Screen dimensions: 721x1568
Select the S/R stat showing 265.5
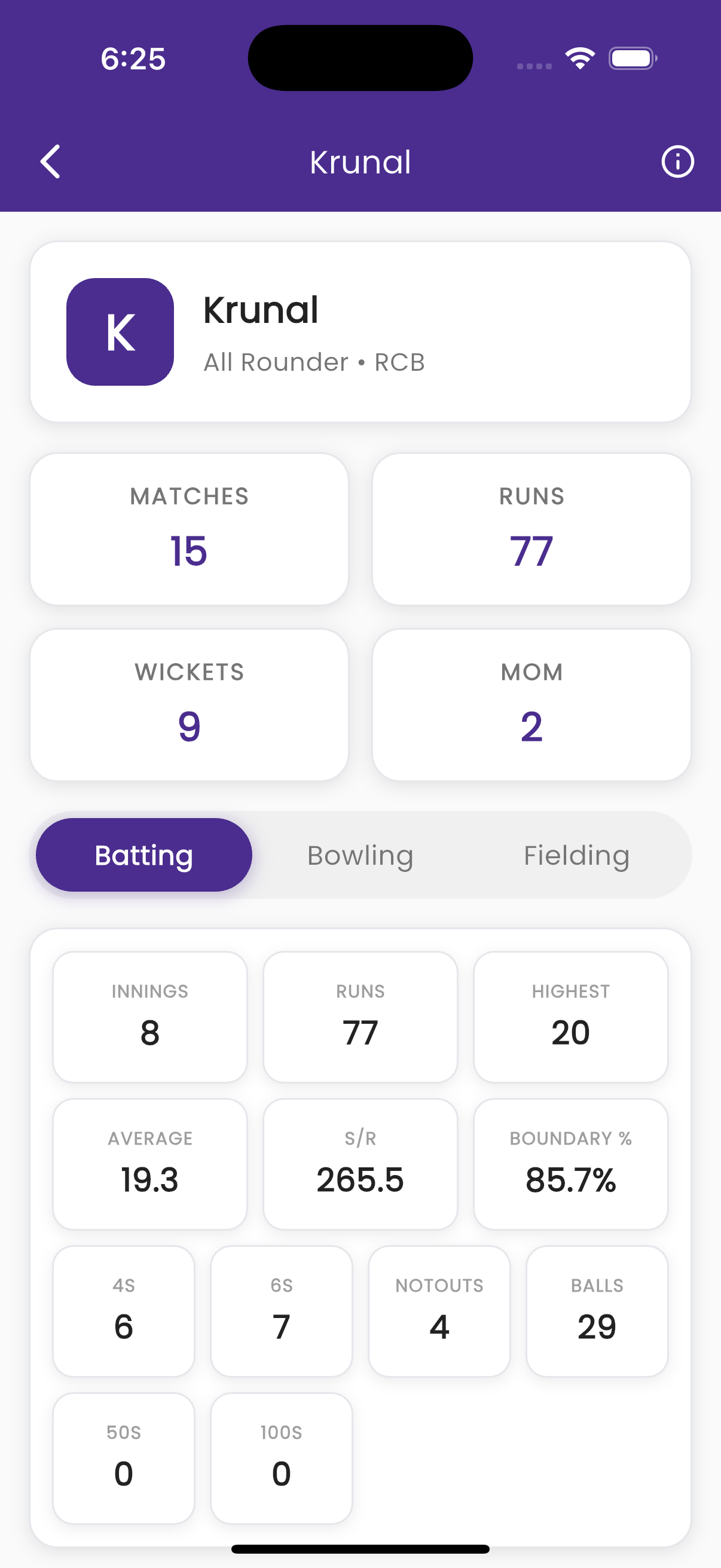click(359, 1163)
